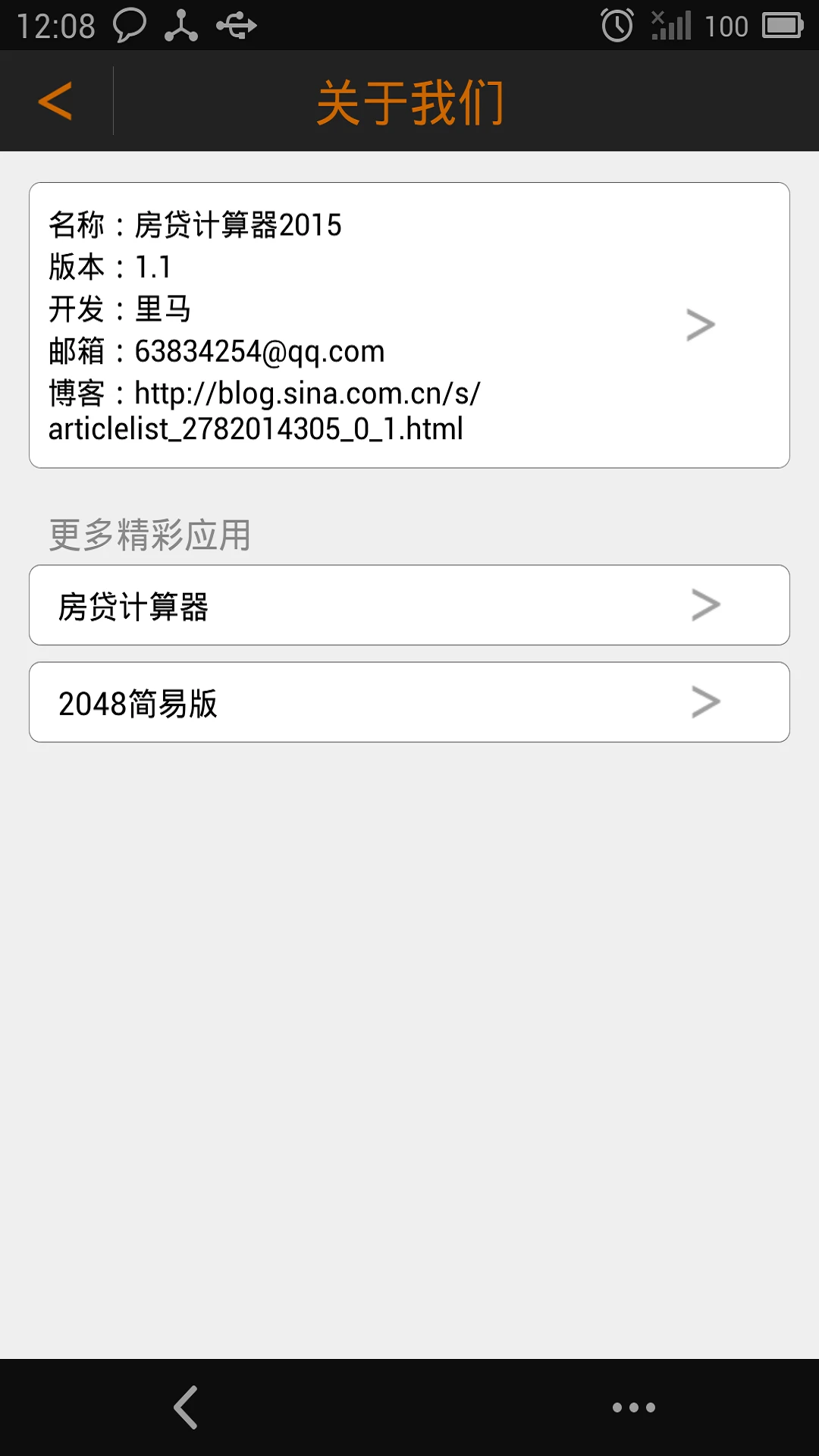This screenshot has width=819, height=1456.
Task: Select the 更多精彩应用 section label
Action: pyautogui.click(x=149, y=537)
